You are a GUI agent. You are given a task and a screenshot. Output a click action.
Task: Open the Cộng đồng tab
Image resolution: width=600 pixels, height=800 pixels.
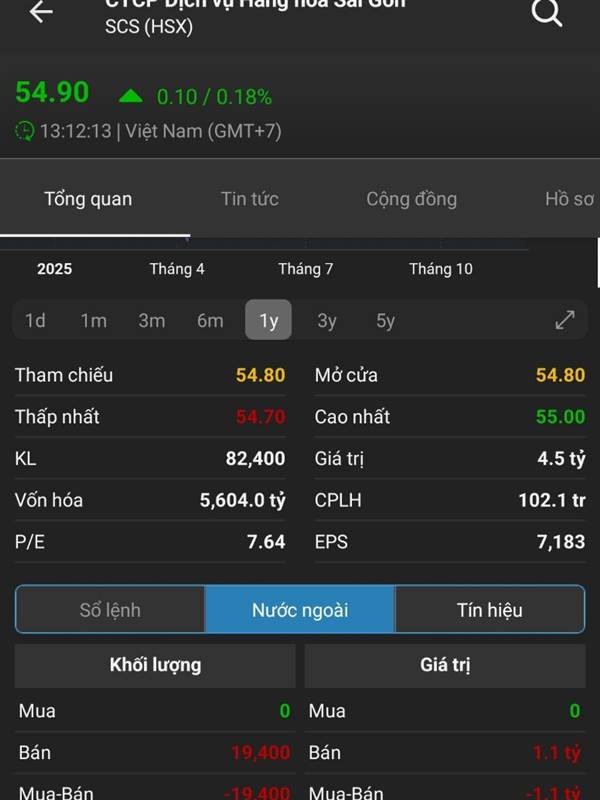(411, 198)
